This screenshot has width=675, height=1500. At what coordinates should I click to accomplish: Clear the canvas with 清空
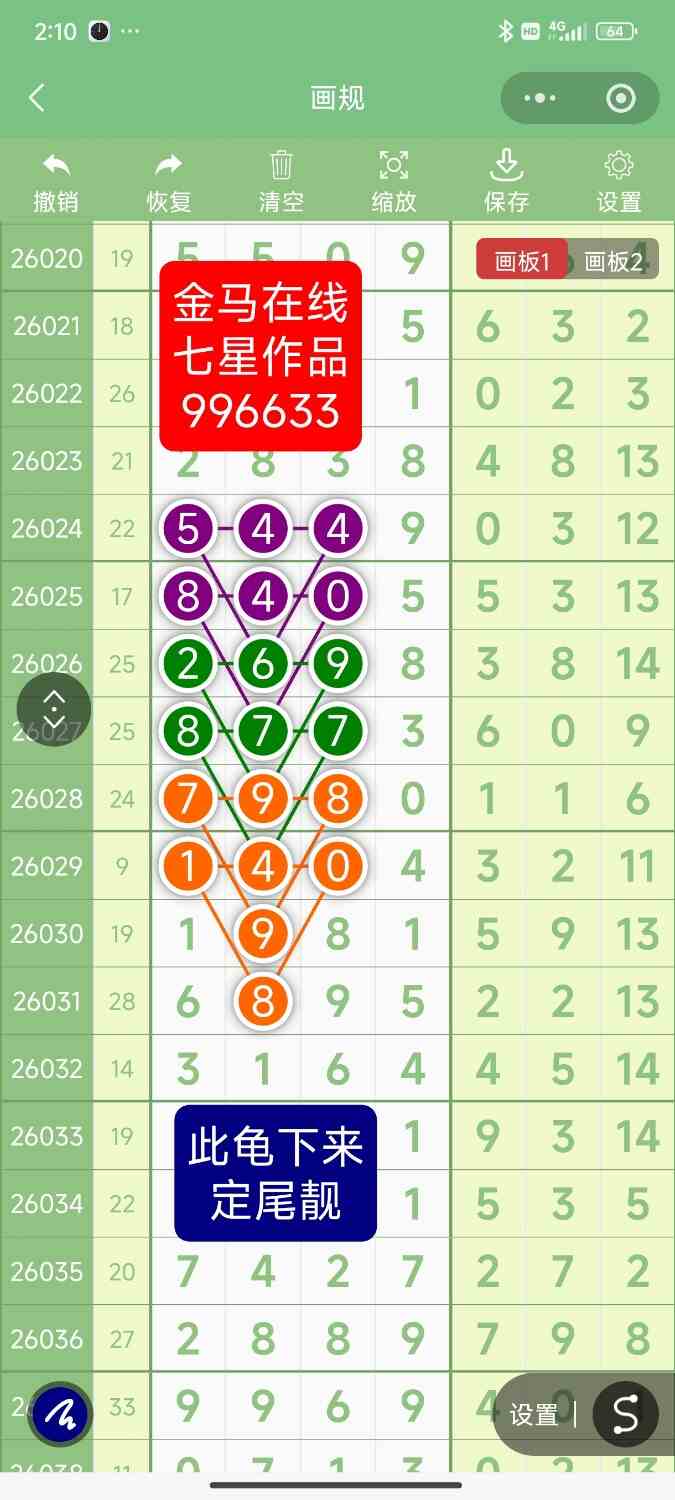(281, 182)
